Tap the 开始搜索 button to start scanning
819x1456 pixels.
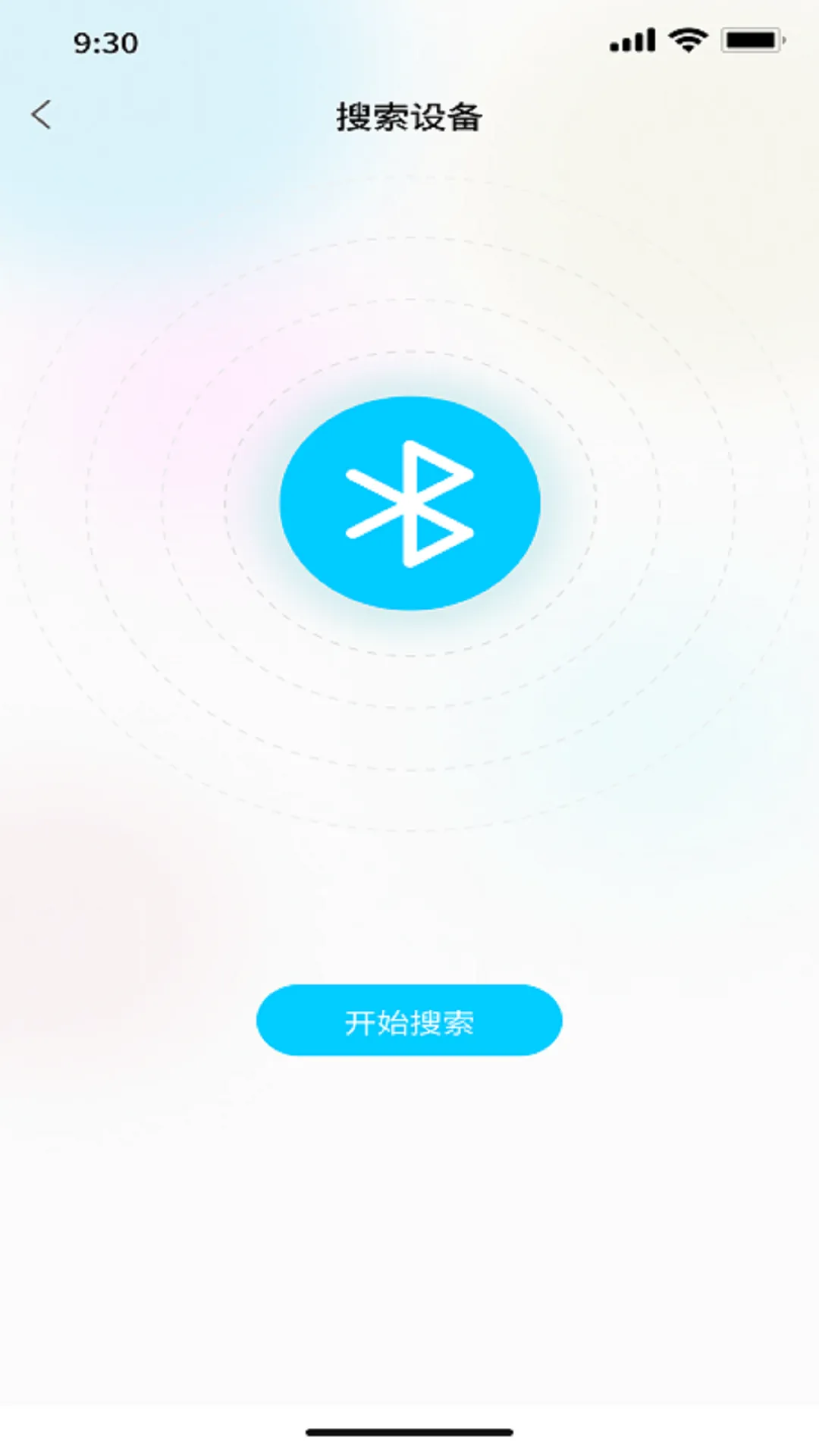pos(409,1021)
